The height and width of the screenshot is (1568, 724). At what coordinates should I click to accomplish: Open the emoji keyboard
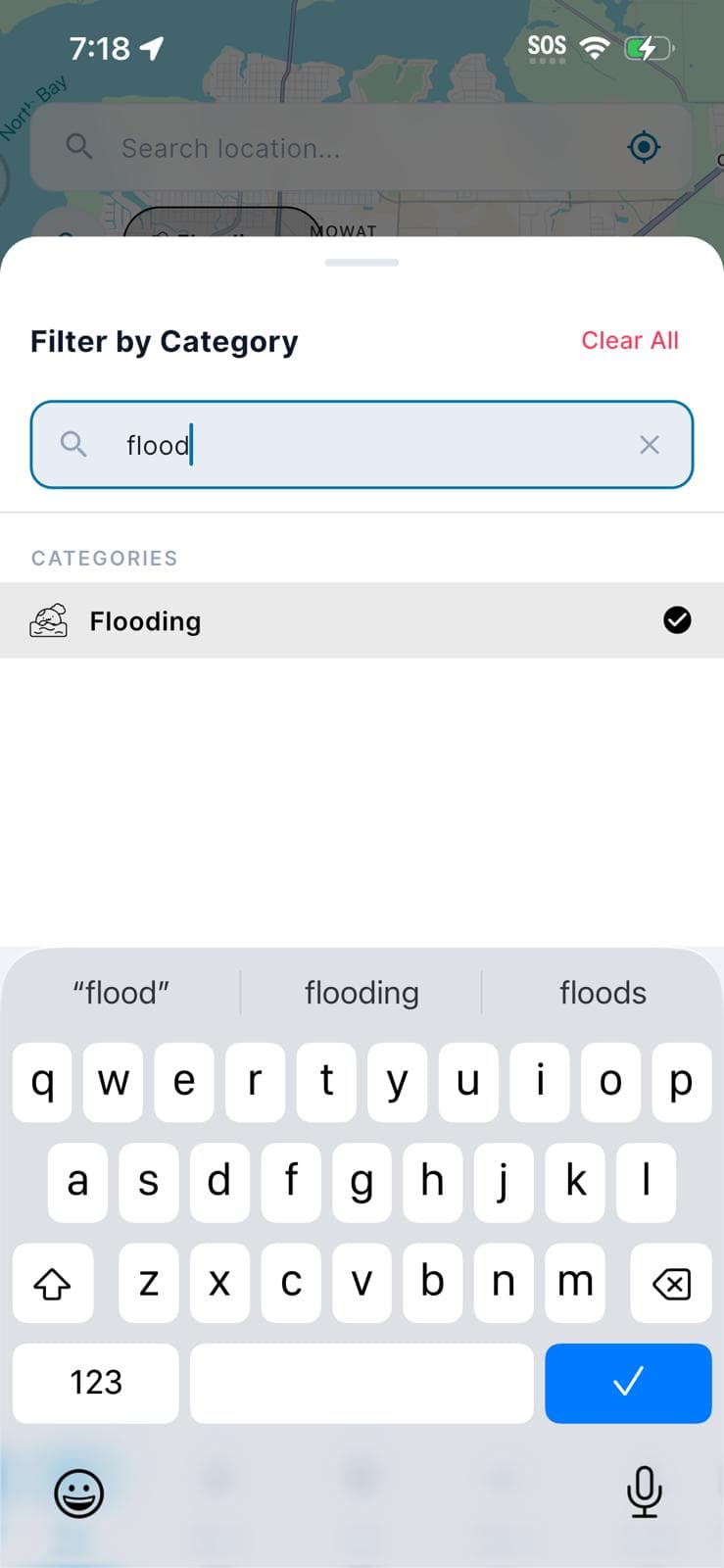pos(78,1494)
